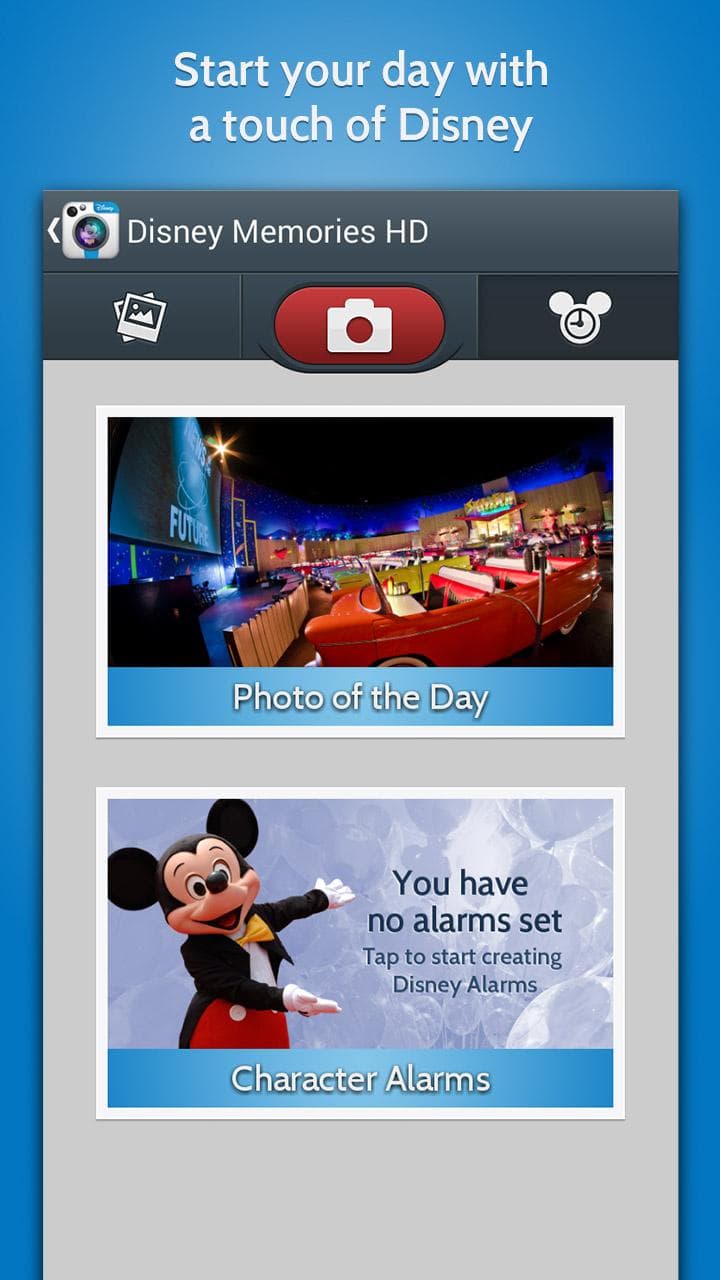This screenshot has width=720, height=1280.
Task: Click the Photo of the Day banner label
Action: [x=360, y=697]
